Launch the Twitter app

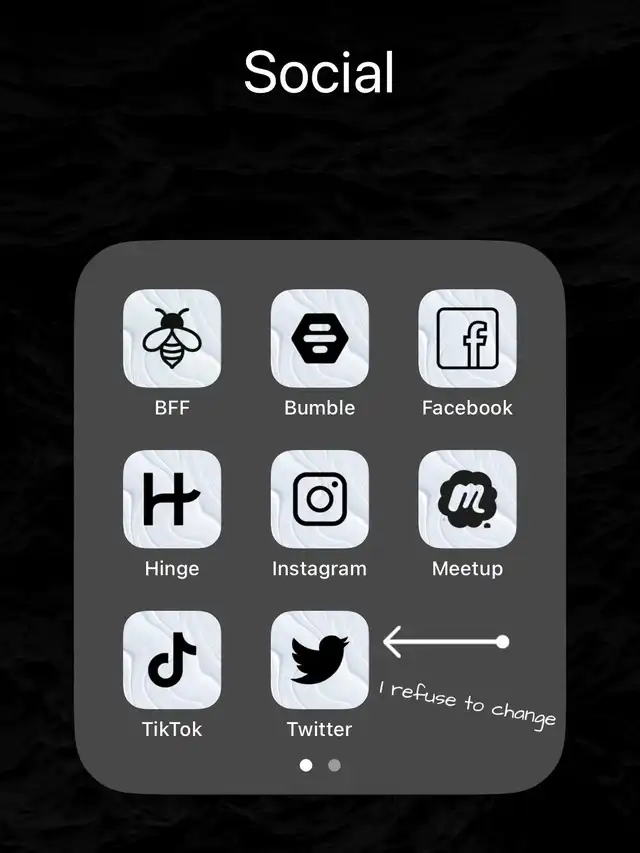[x=320, y=660]
